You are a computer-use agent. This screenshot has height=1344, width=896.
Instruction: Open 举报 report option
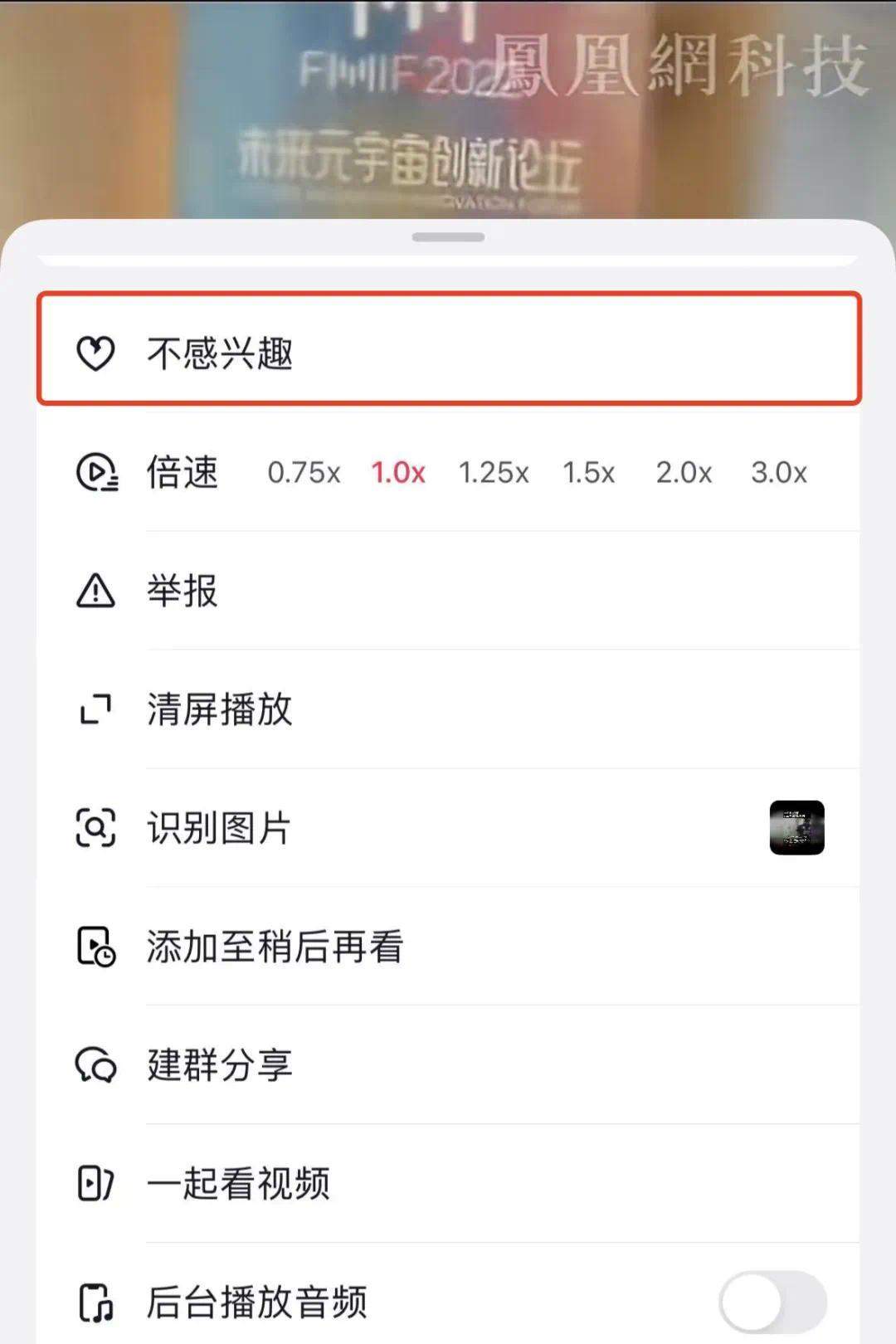click(448, 591)
